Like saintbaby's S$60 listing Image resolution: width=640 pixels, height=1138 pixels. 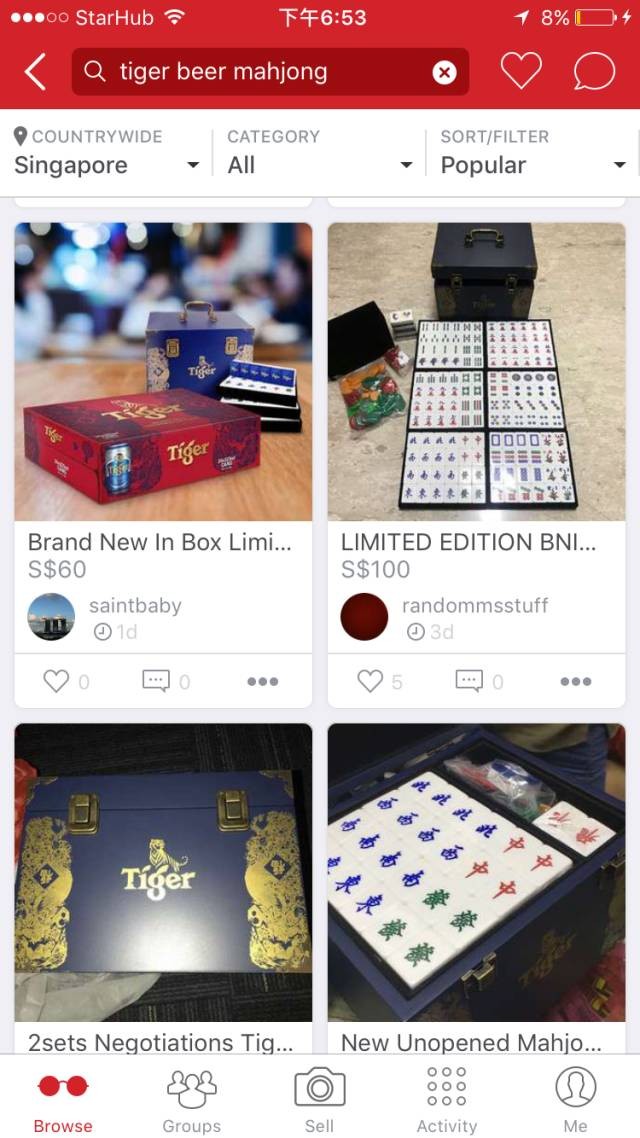(57, 681)
